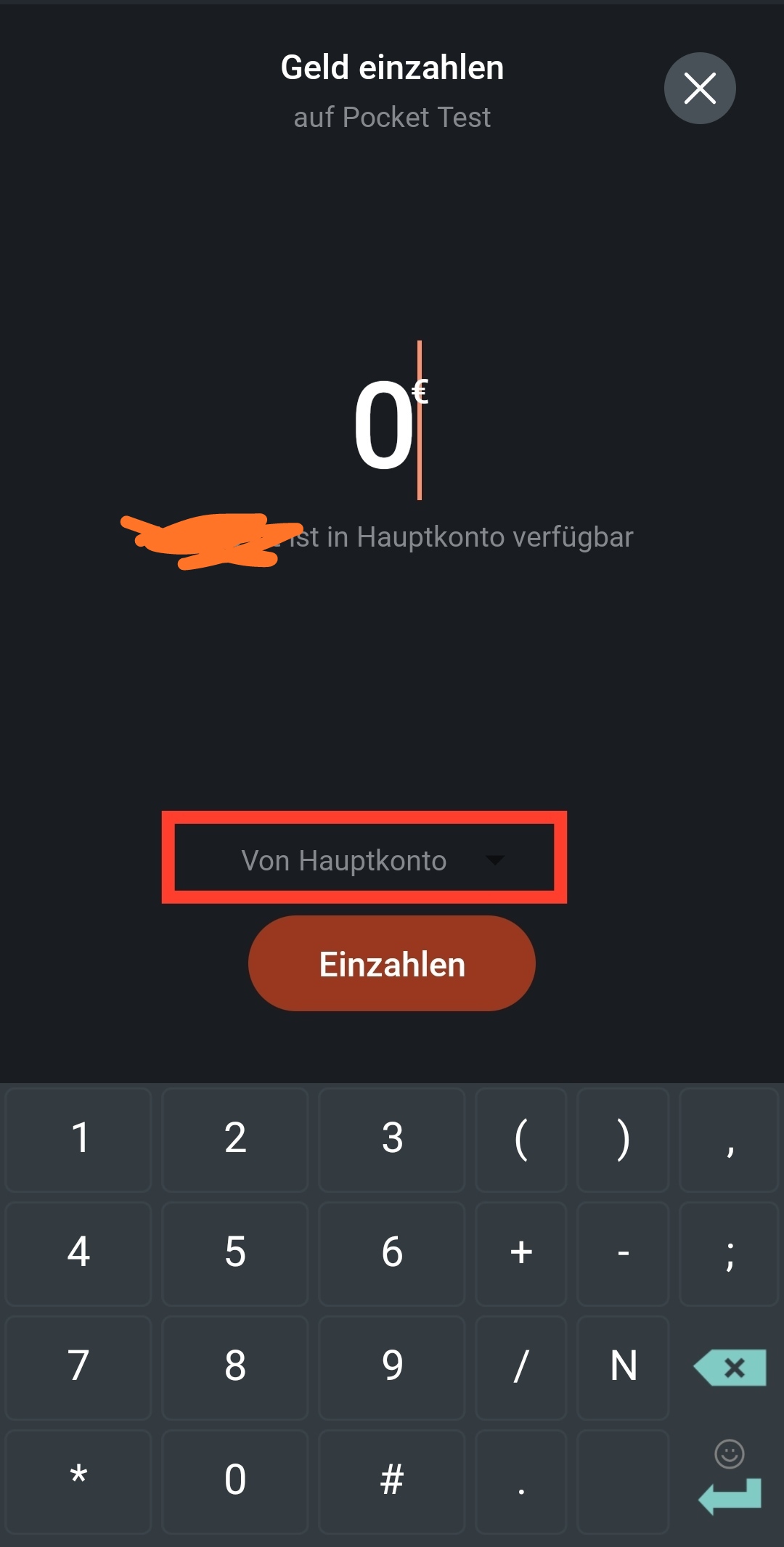This screenshot has width=784, height=1547.
Task: Hit the backspace key on keyboard
Action: (x=730, y=1368)
